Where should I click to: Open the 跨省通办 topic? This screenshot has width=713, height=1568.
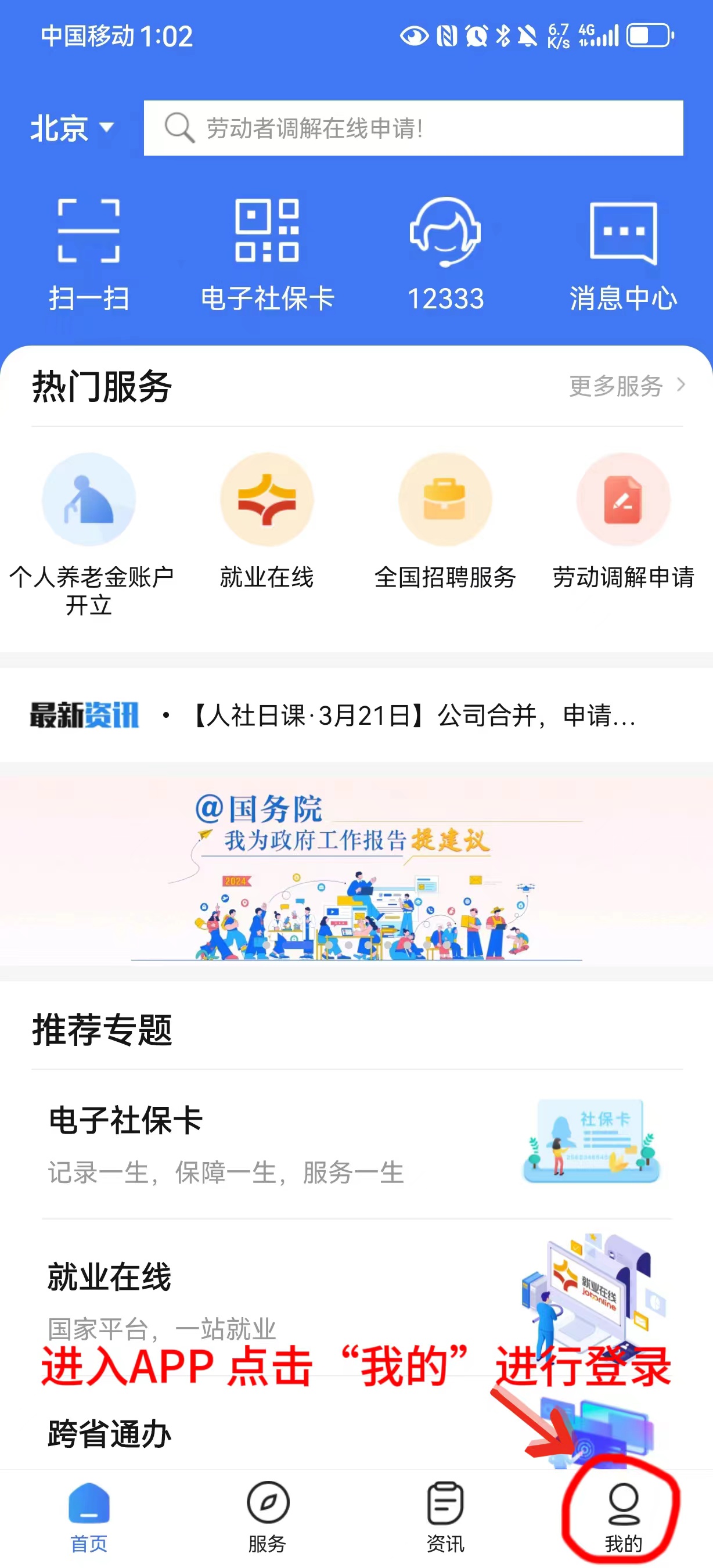coord(110,1433)
